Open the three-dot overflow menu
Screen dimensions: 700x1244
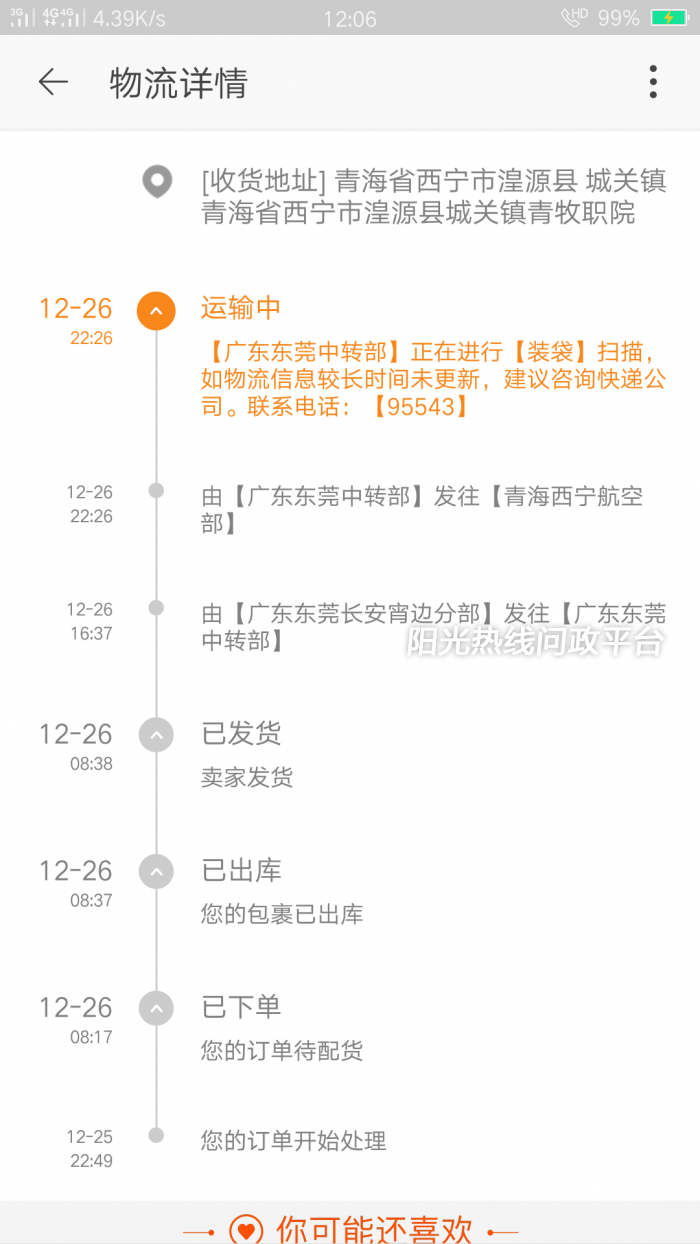653,82
